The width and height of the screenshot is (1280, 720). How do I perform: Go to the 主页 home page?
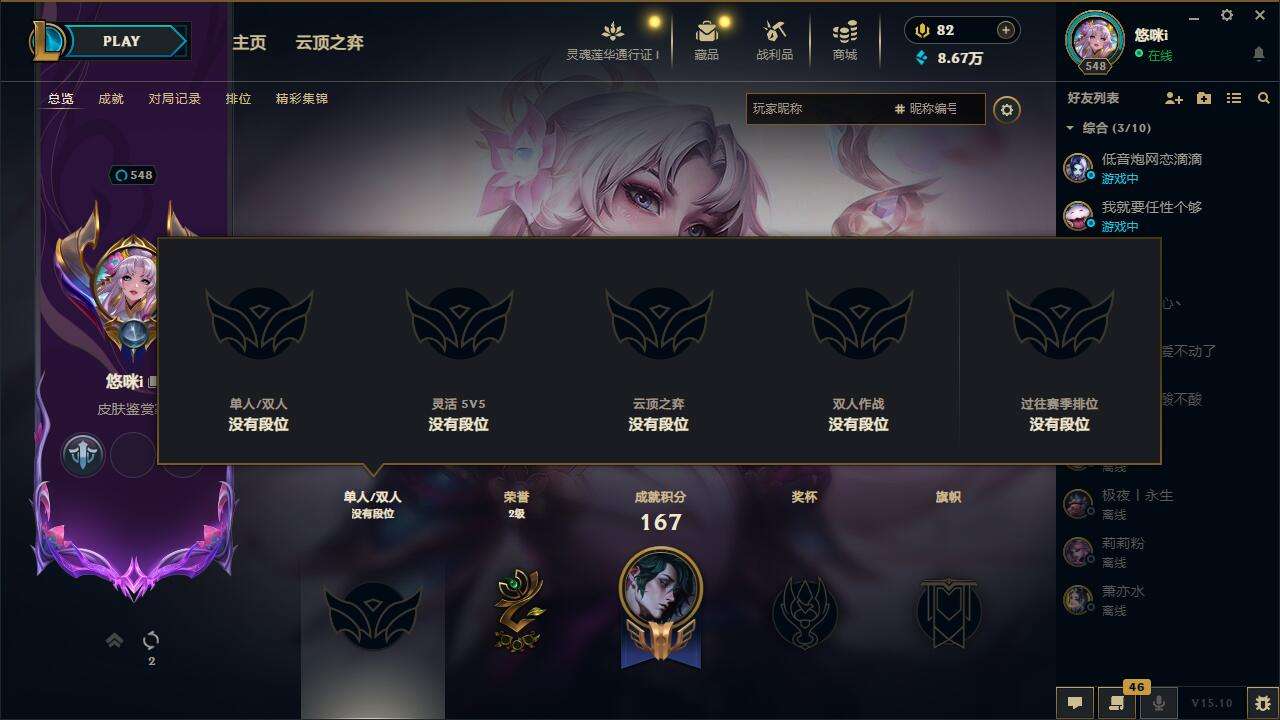coord(249,42)
